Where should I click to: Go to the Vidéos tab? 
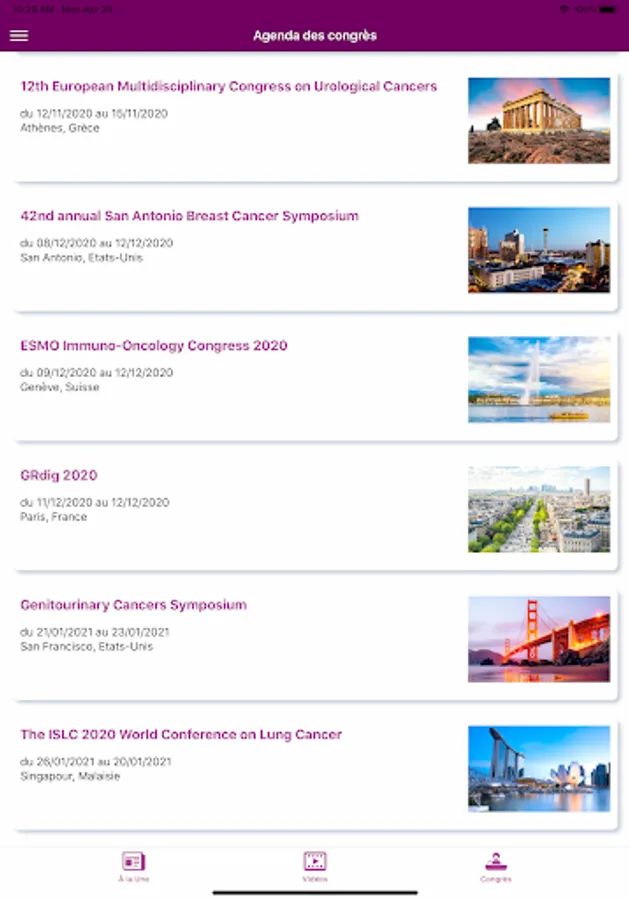pos(315,865)
